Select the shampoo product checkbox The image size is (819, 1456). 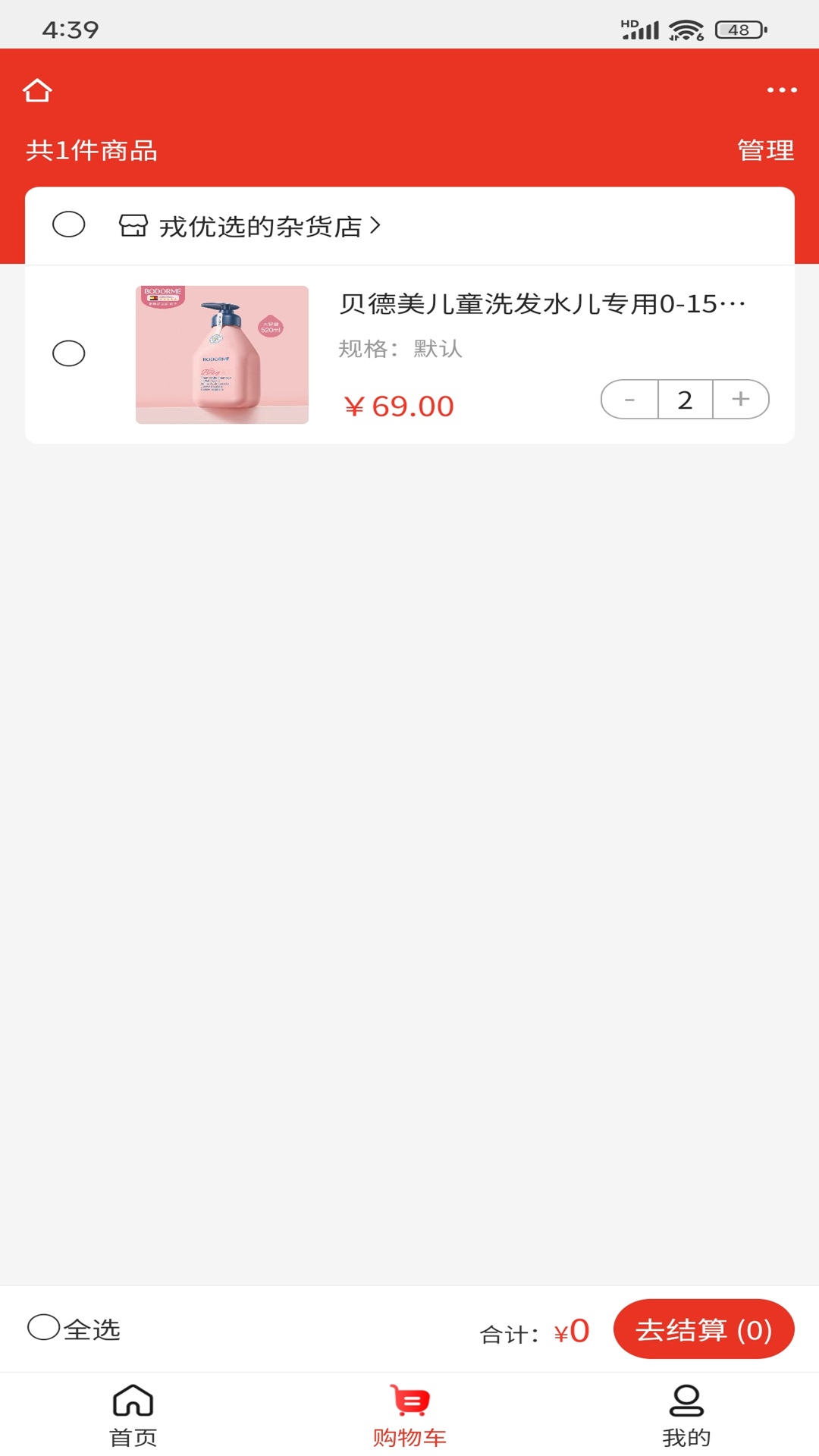(x=68, y=353)
